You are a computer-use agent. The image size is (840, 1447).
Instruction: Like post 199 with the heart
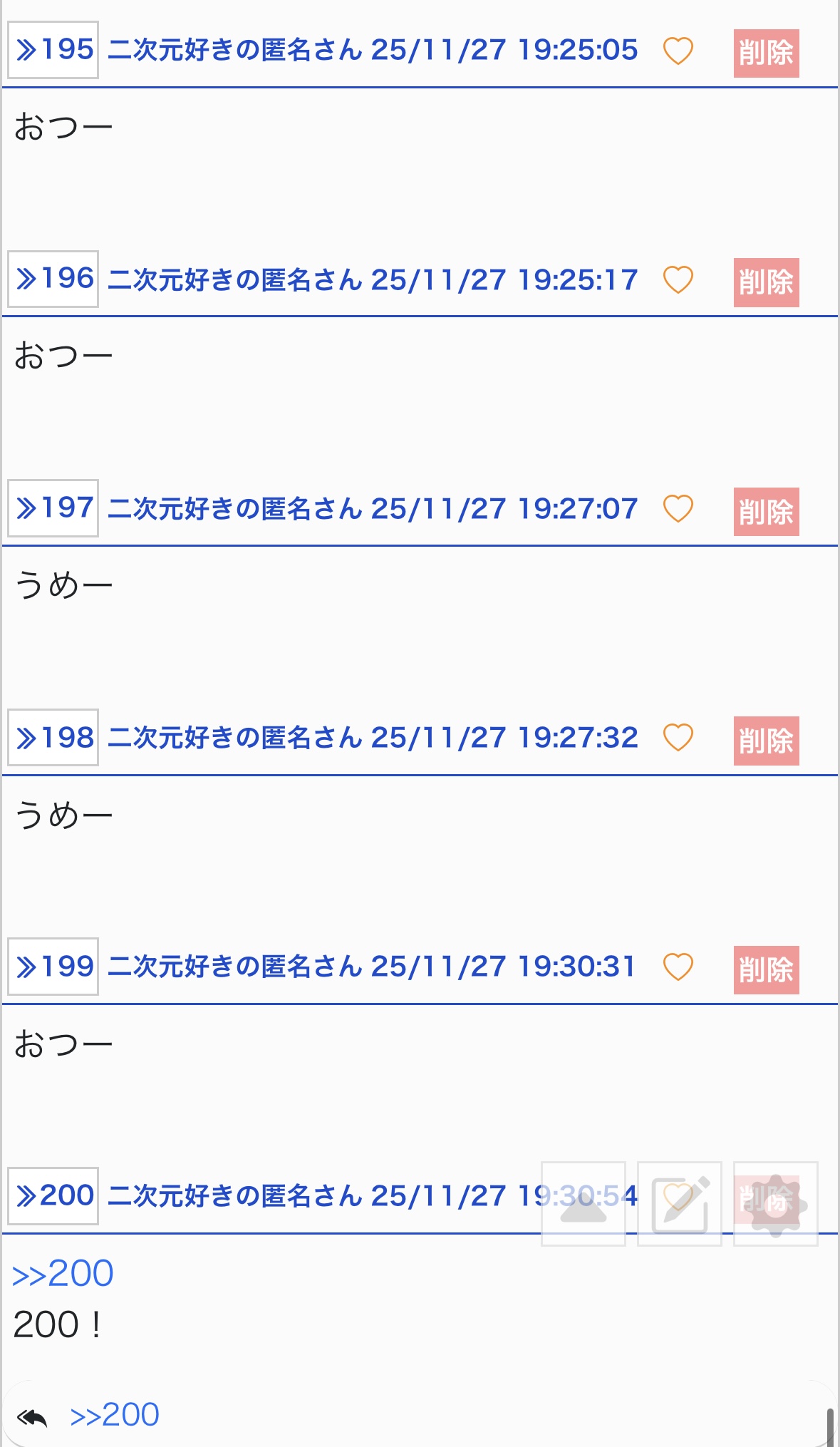678,967
